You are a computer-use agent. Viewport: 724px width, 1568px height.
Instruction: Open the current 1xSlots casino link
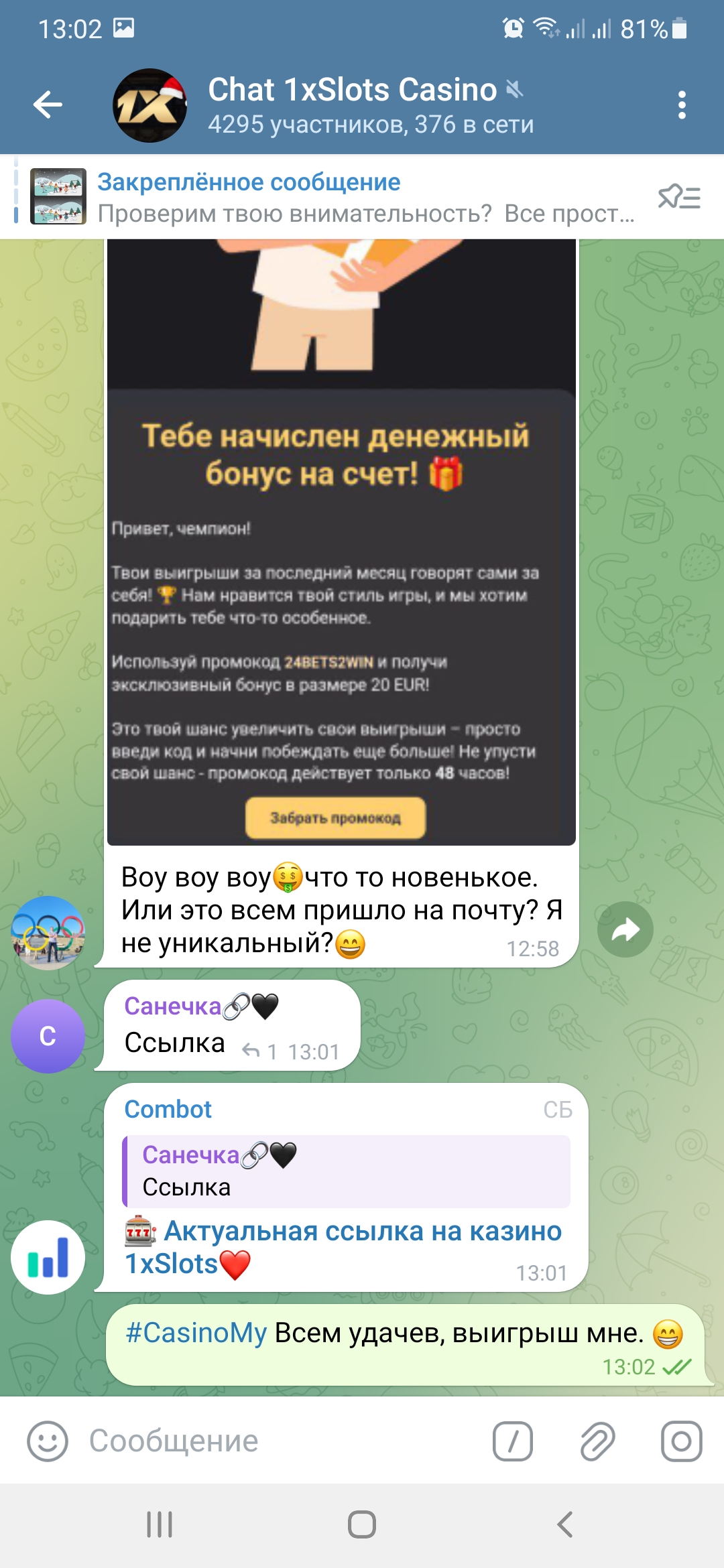(x=362, y=1232)
